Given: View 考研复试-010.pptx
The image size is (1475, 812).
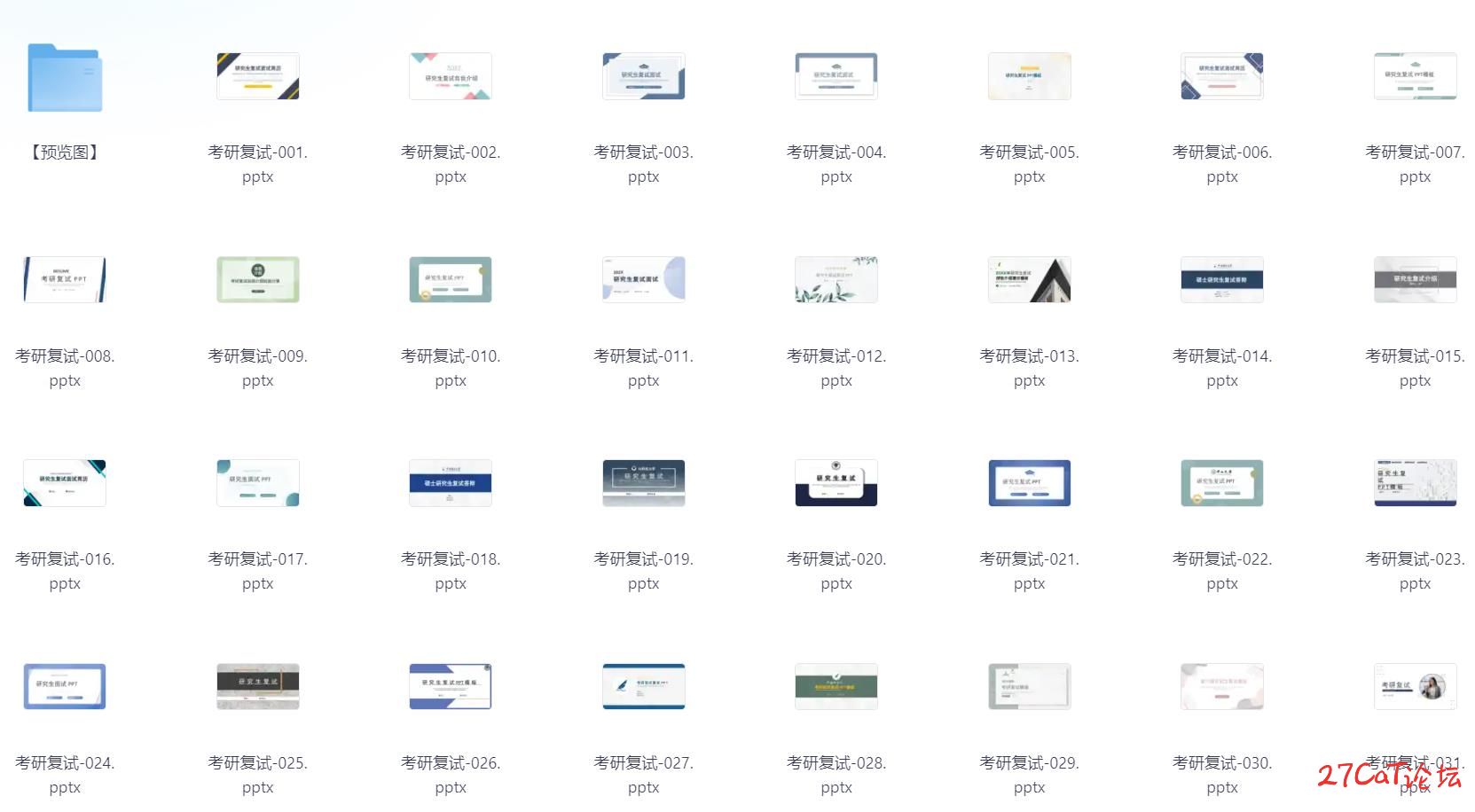Looking at the screenshot, I should [x=451, y=280].
